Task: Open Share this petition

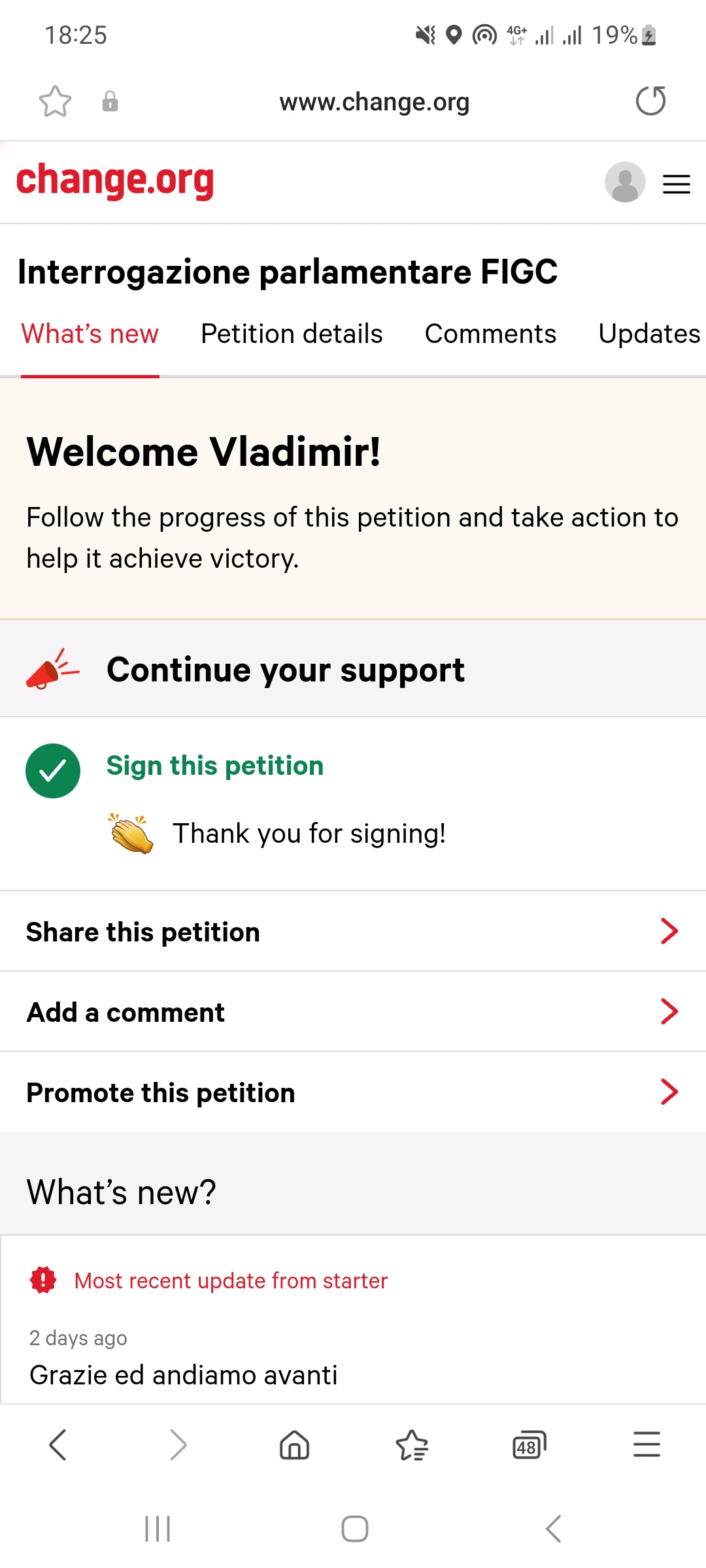Action: click(x=353, y=932)
